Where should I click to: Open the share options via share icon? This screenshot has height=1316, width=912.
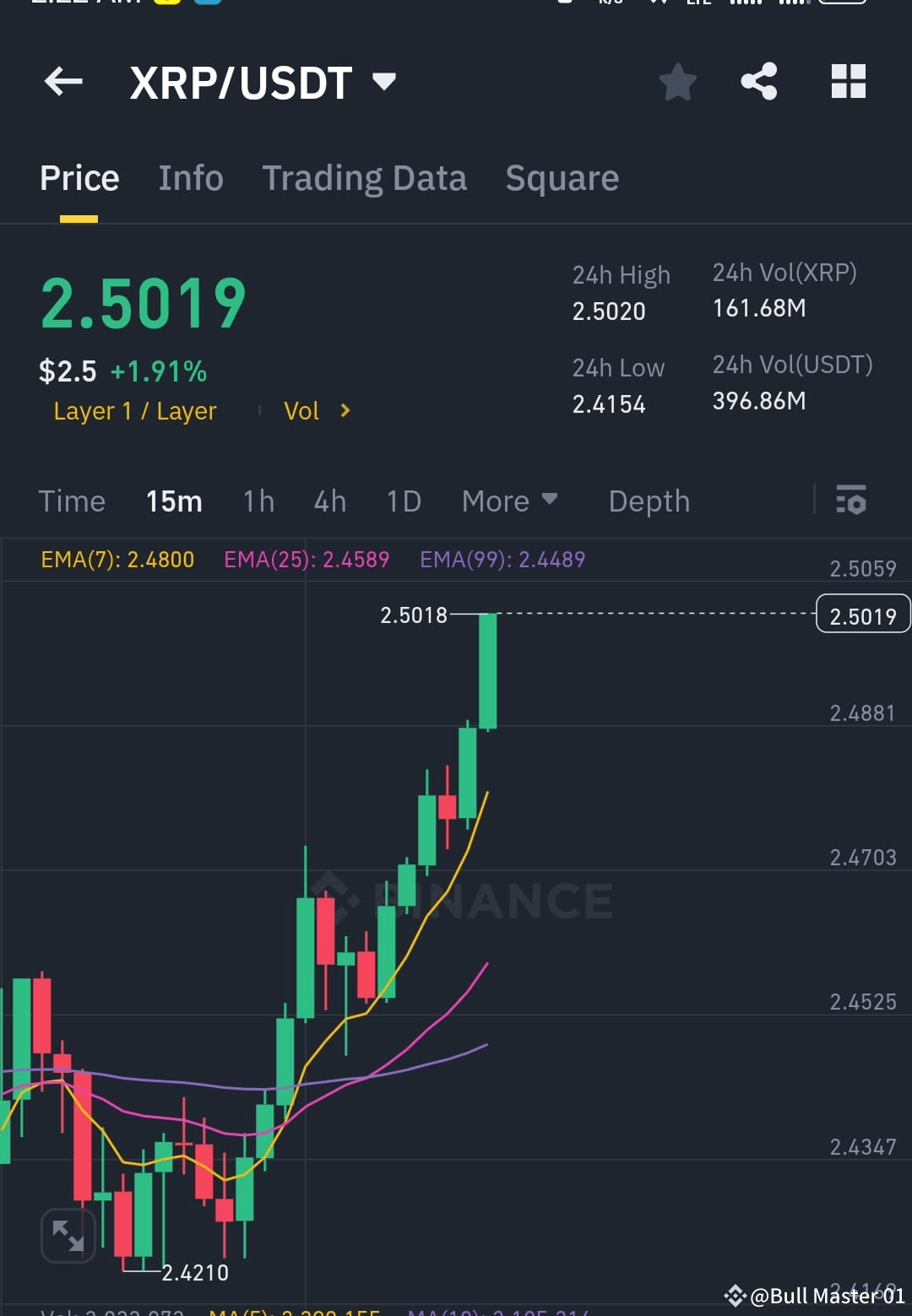759,81
